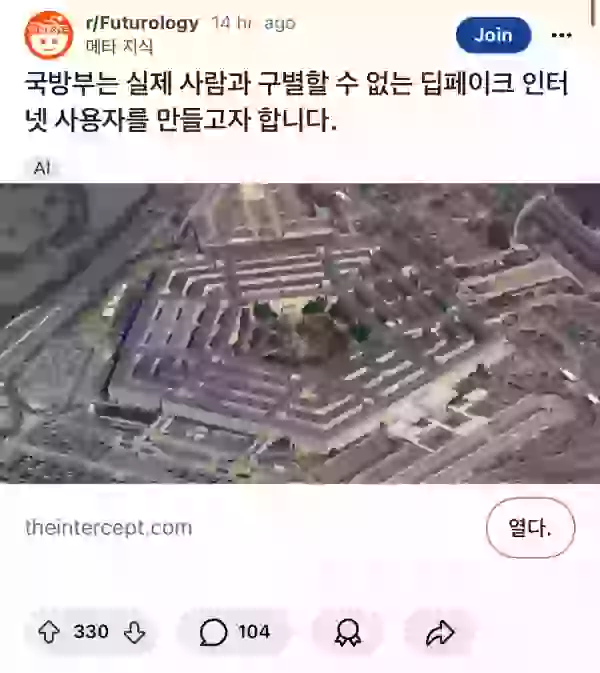Downvote this post
This screenshot has height=673, width=600.
135,632
